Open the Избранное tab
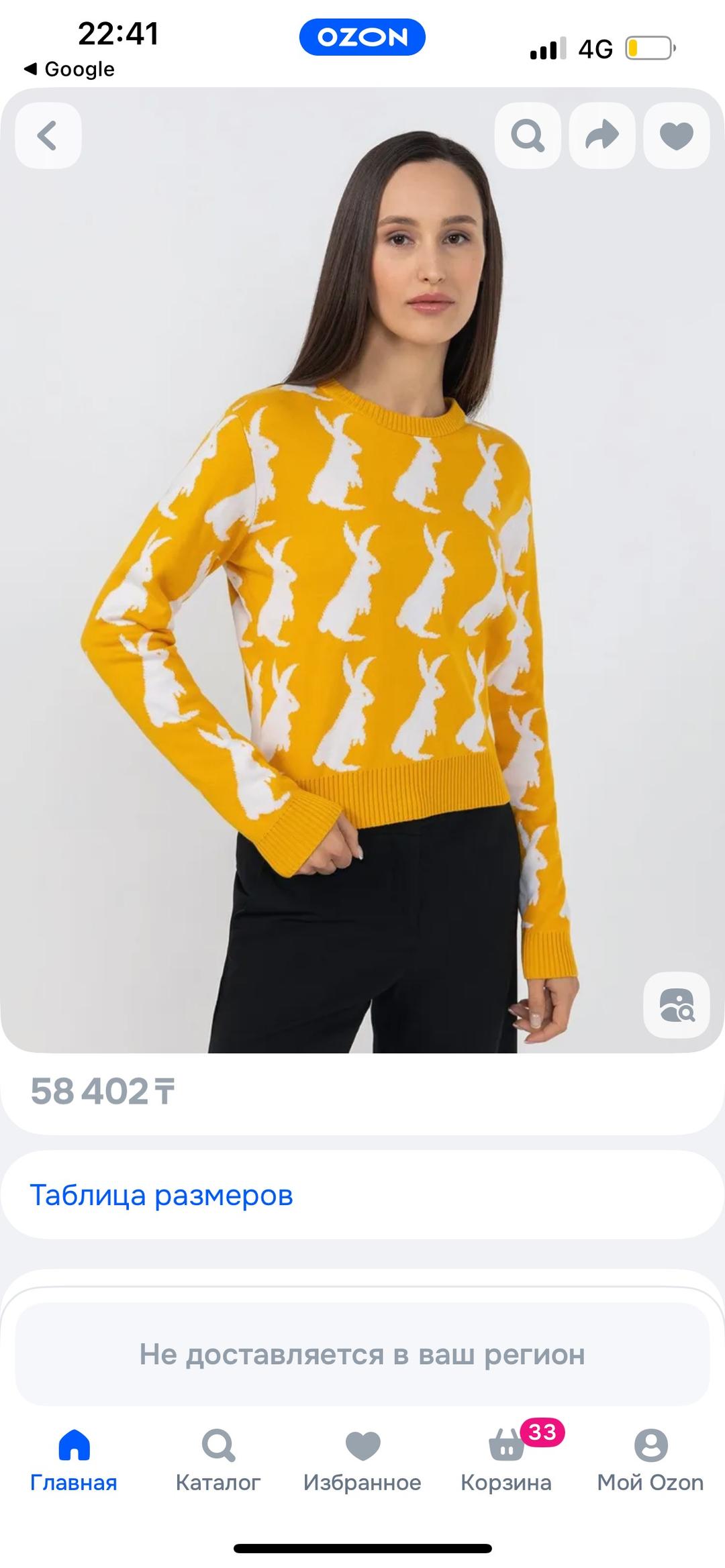Image resolution: width=725 pixels, height=1568 pixels. 362,1461
